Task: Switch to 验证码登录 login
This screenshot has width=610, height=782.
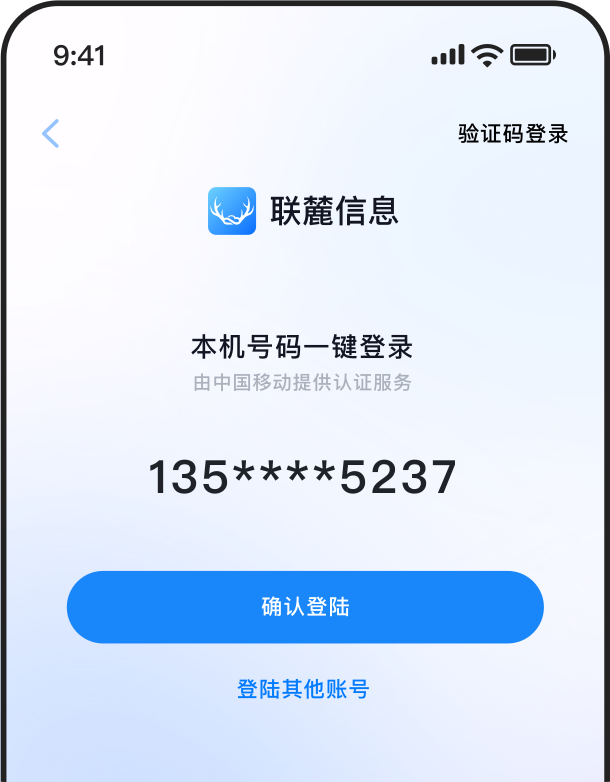Action: click(513, 134)
